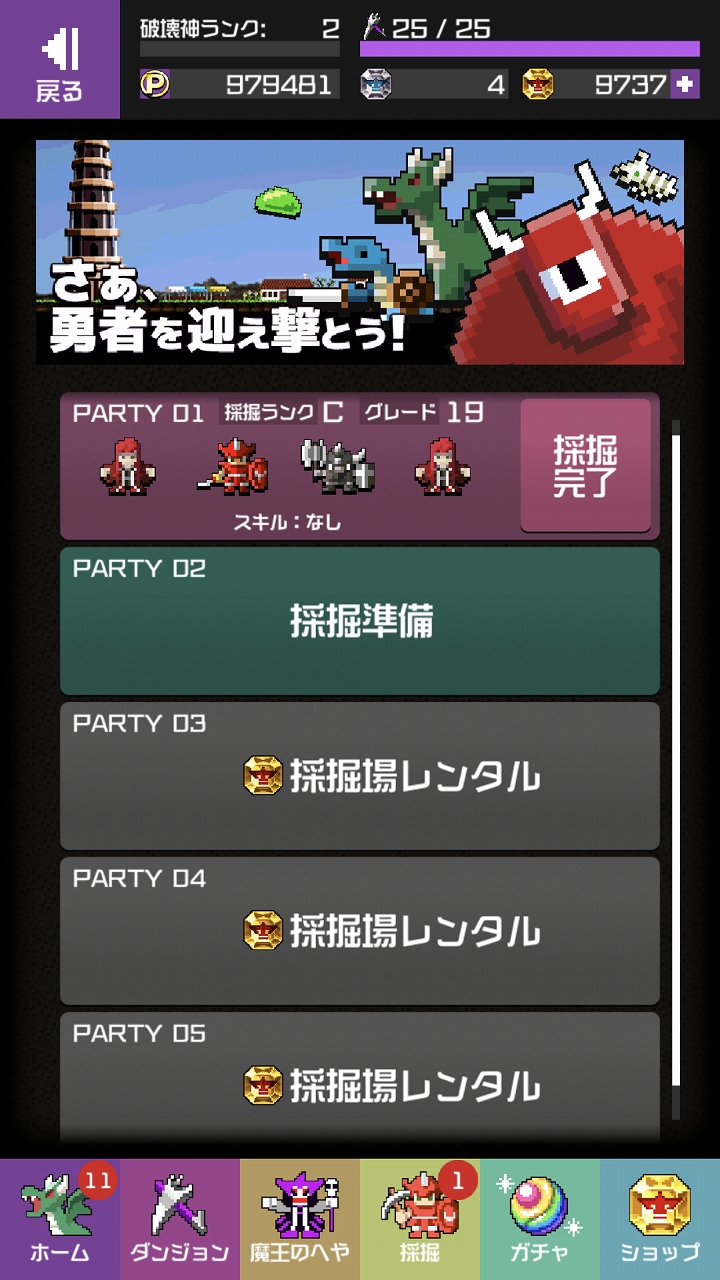Open the 勇者を迎え撃とう banner
The width and height of the screenshot is (720, 1280).
pyautogui.click(x=360, y=252)
